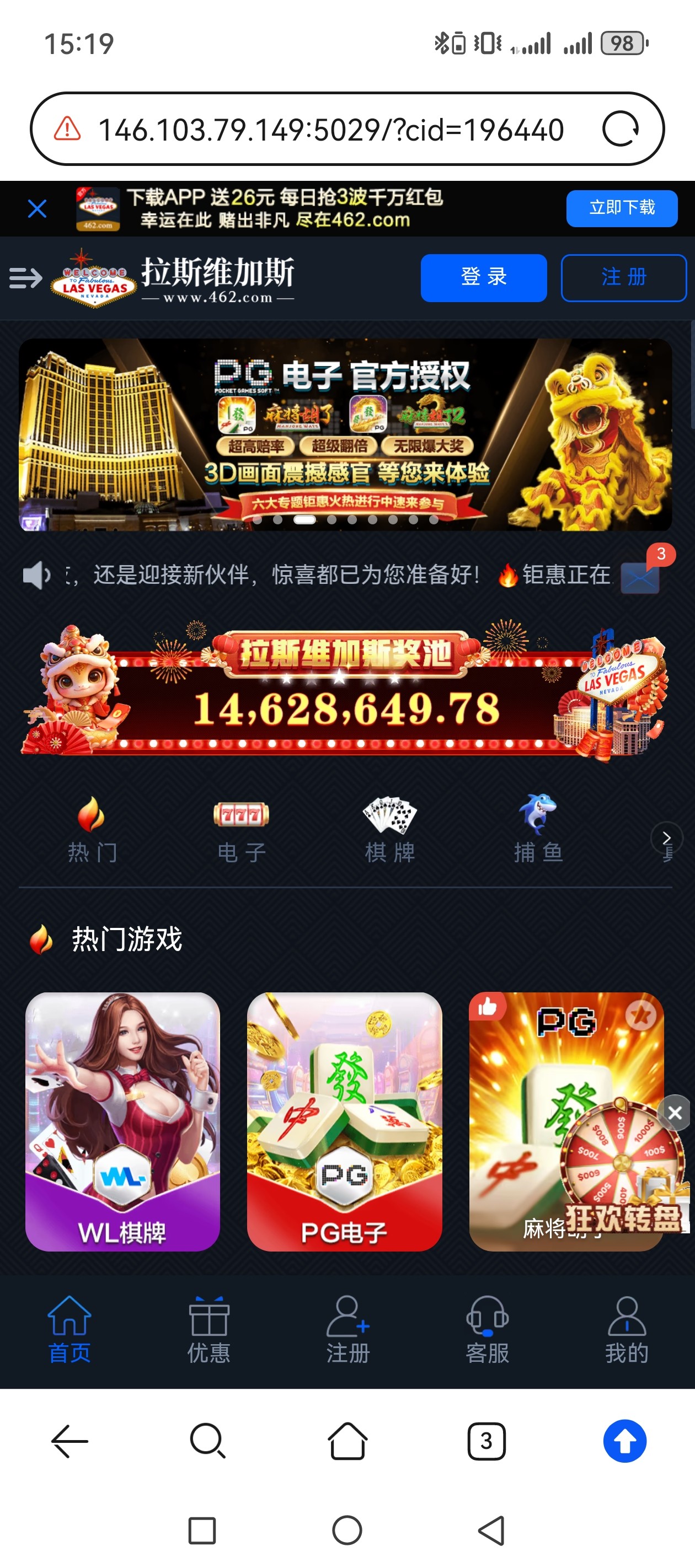Viewport: 695px width, 1568px height.
Task: Switch to the 客服 support tab
Action: 487,1329
